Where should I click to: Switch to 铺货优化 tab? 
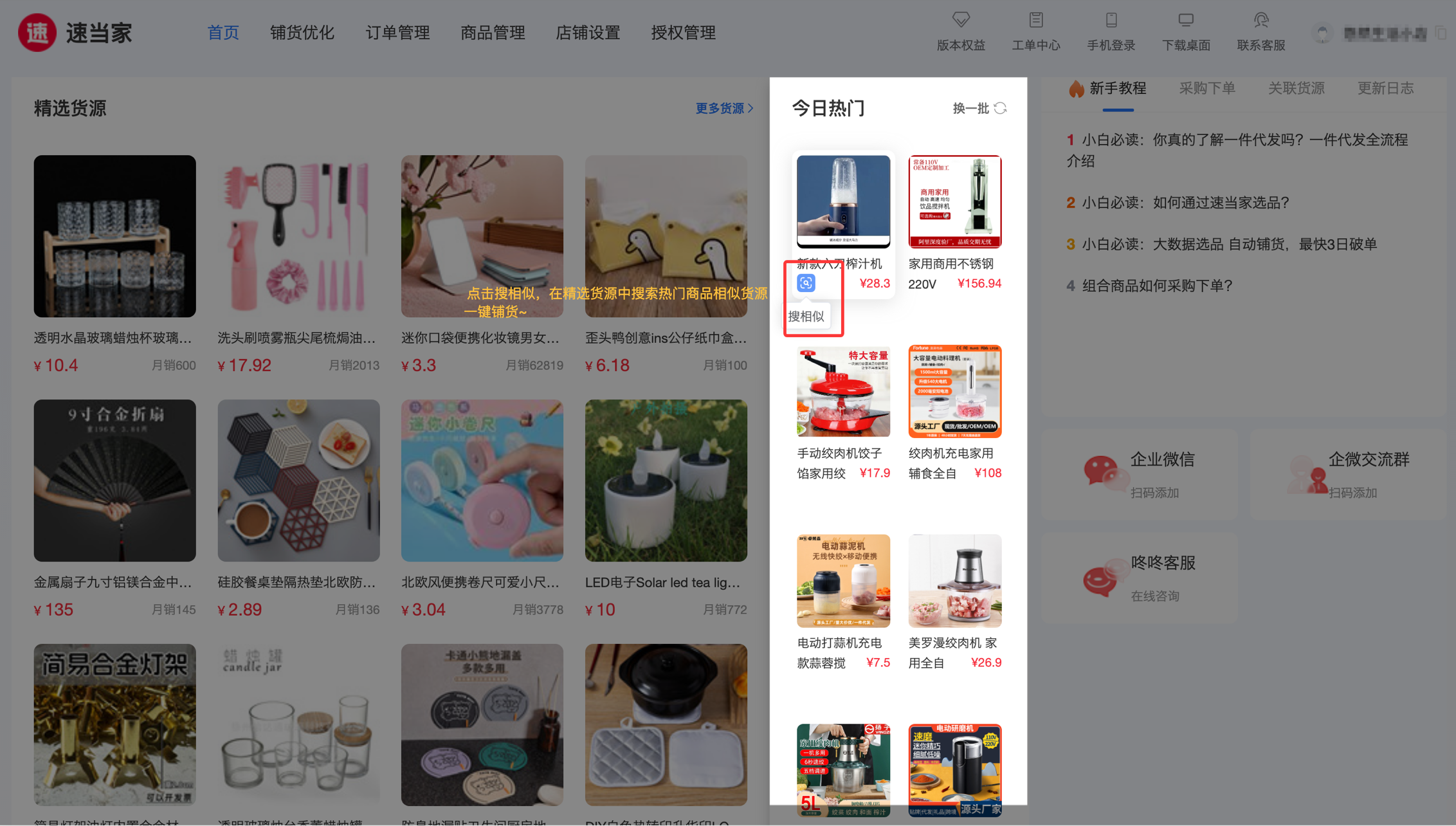click(x=302, y=33)
